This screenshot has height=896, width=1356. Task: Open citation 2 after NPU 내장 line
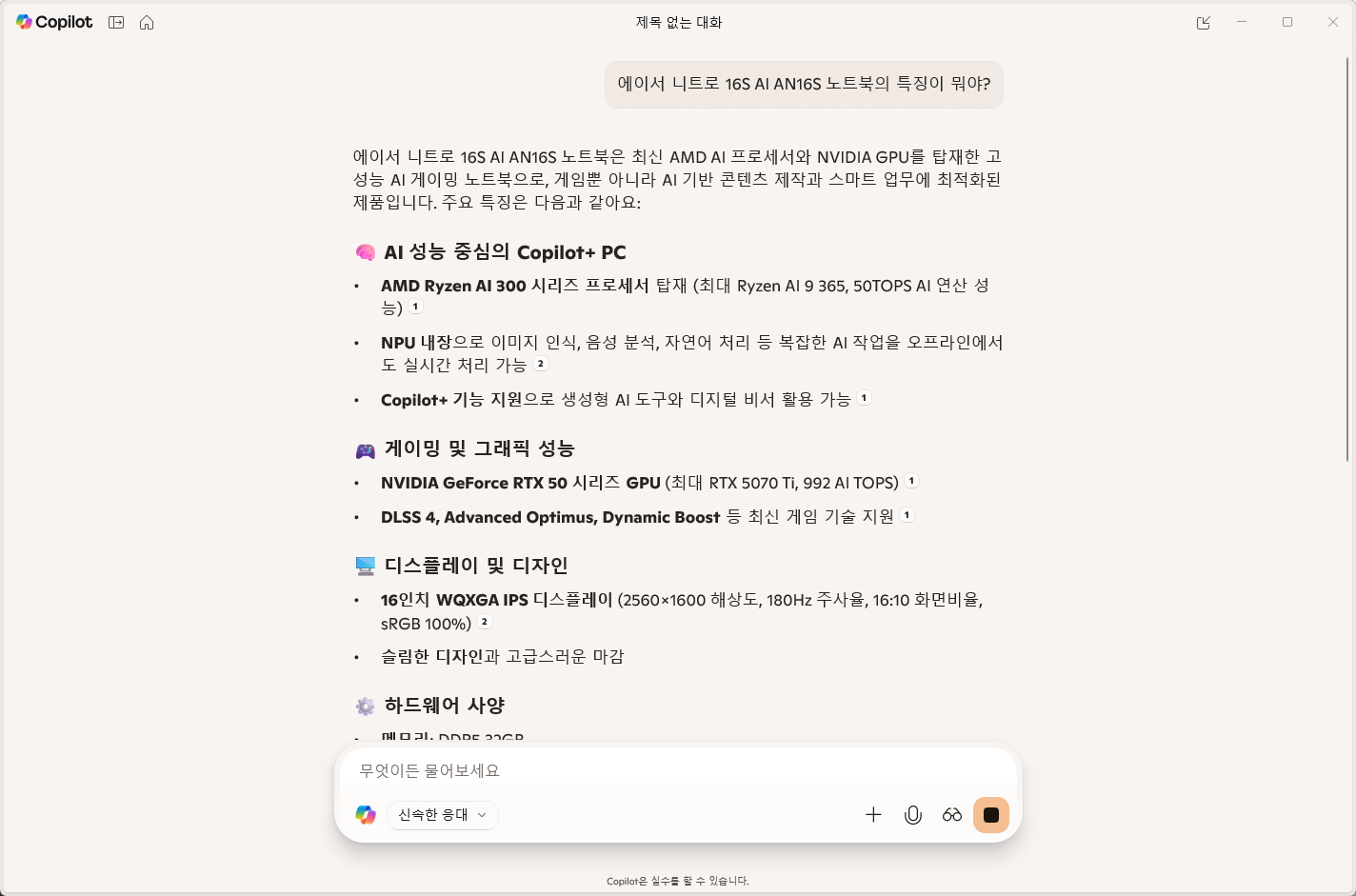(541, 364)
